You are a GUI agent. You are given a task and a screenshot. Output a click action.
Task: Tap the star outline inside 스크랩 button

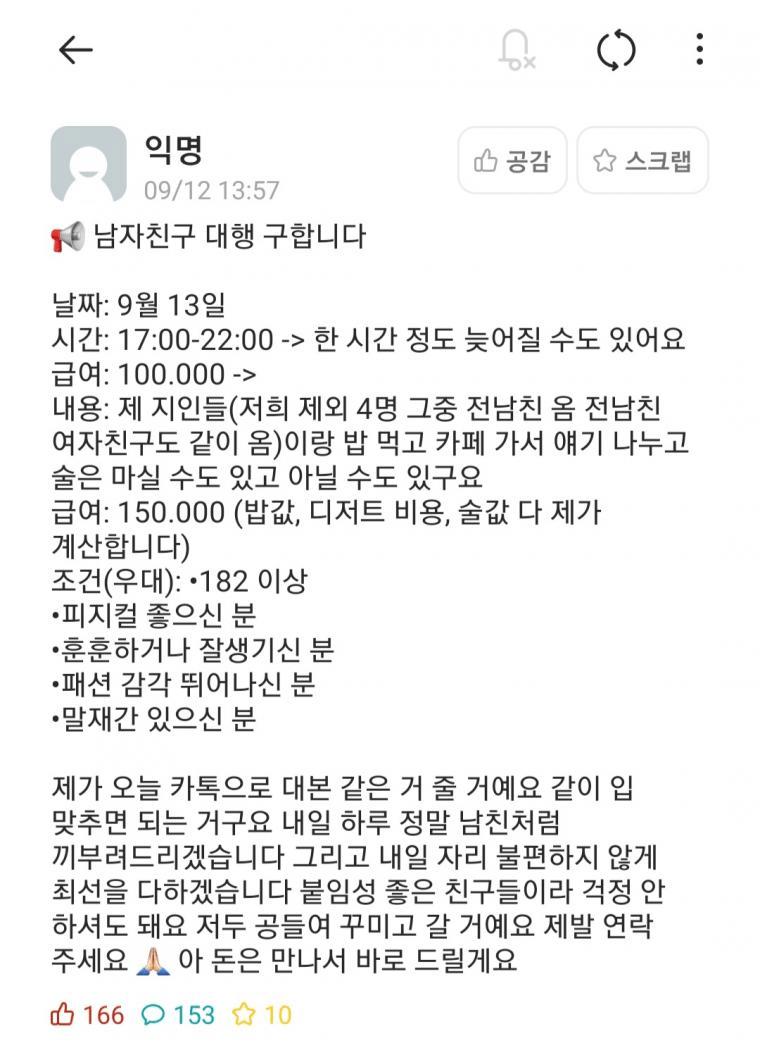pyautogui.click(x=605, y=161)
